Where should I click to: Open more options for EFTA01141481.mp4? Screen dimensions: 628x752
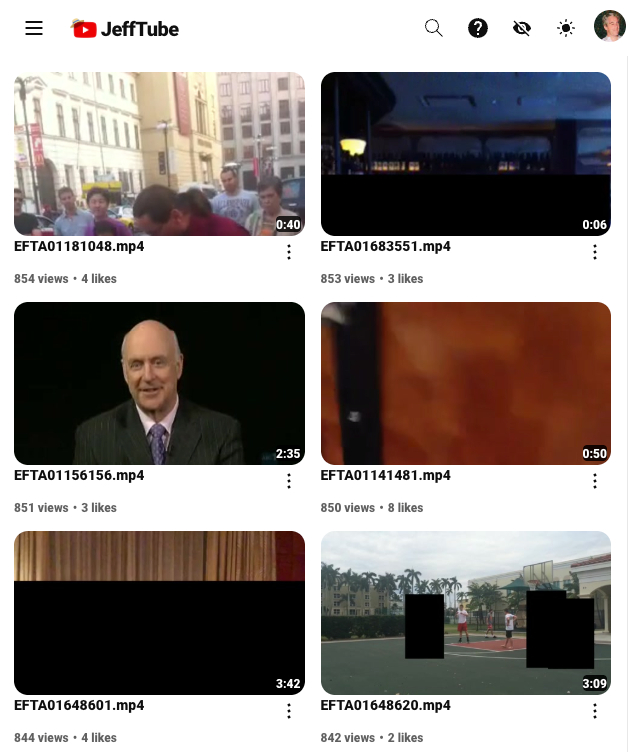(x=595, y=481)
